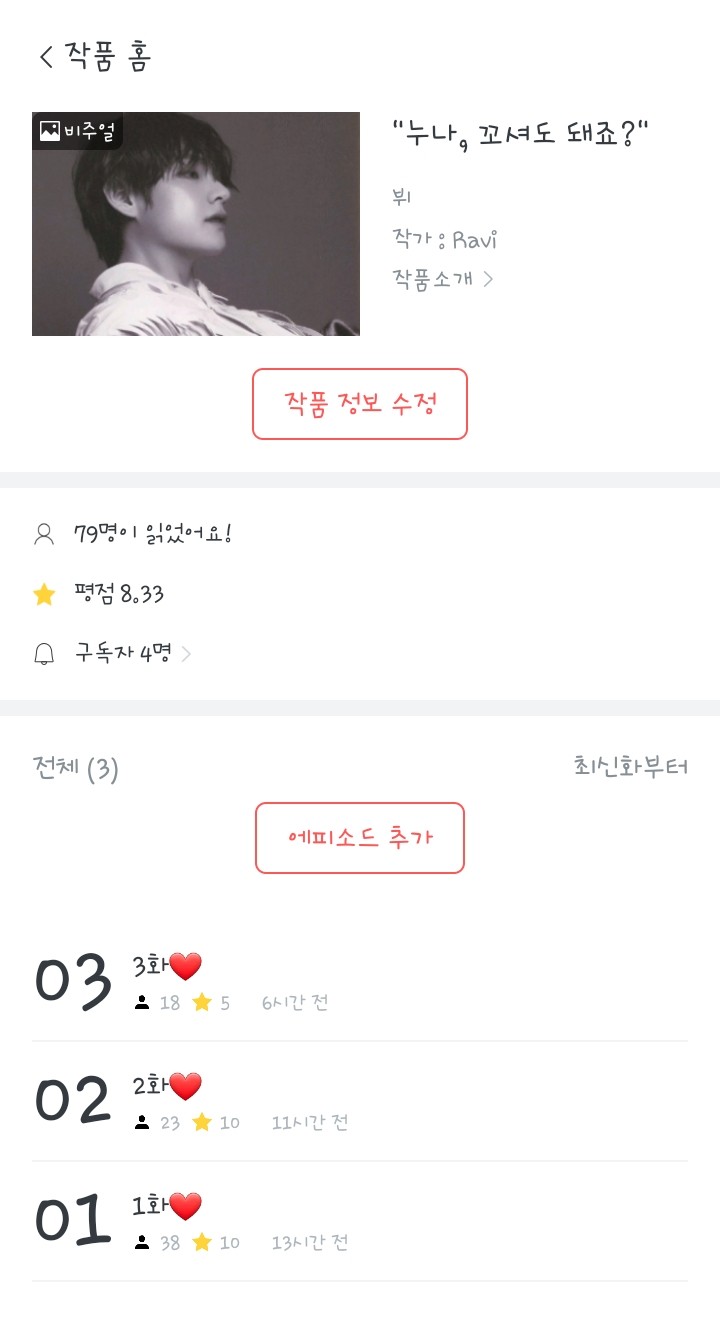
Task: Open the 작품소개 link
Action: pyautogui.click(x=442, y=279)
